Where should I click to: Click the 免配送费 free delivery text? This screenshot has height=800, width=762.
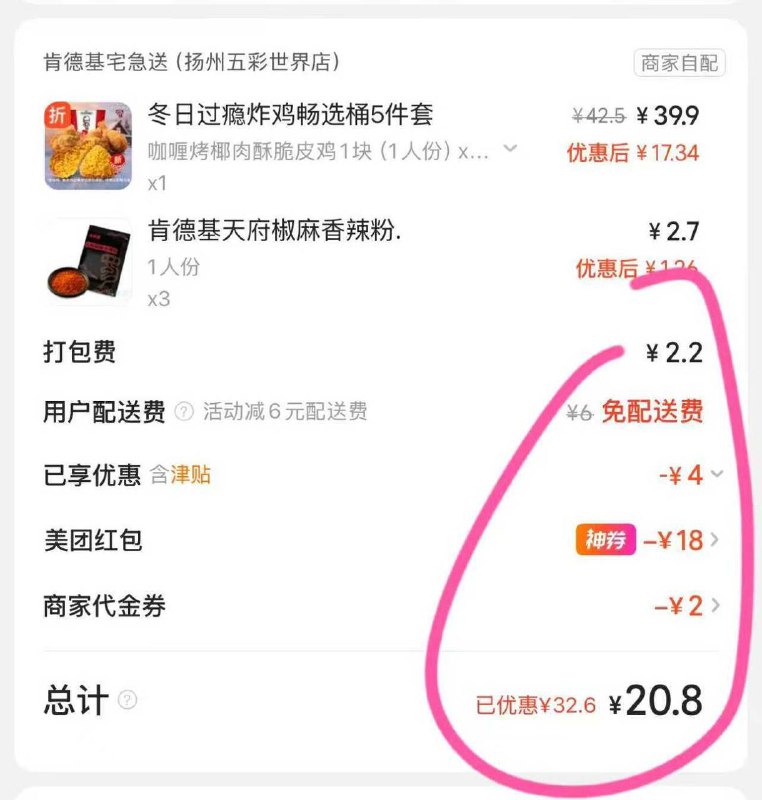[655, 411]
